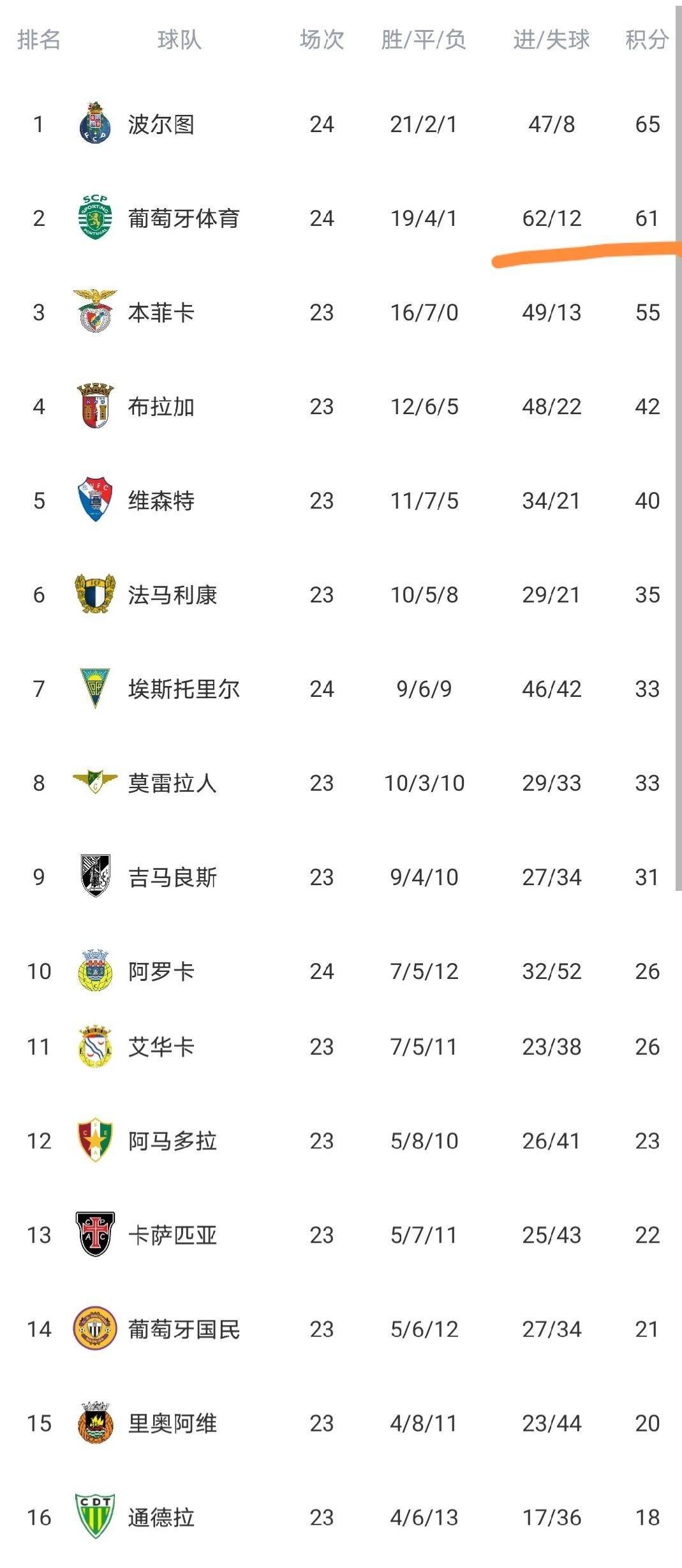Click the Sporting CP club crest
The image size is (682, 1568).
96,217
